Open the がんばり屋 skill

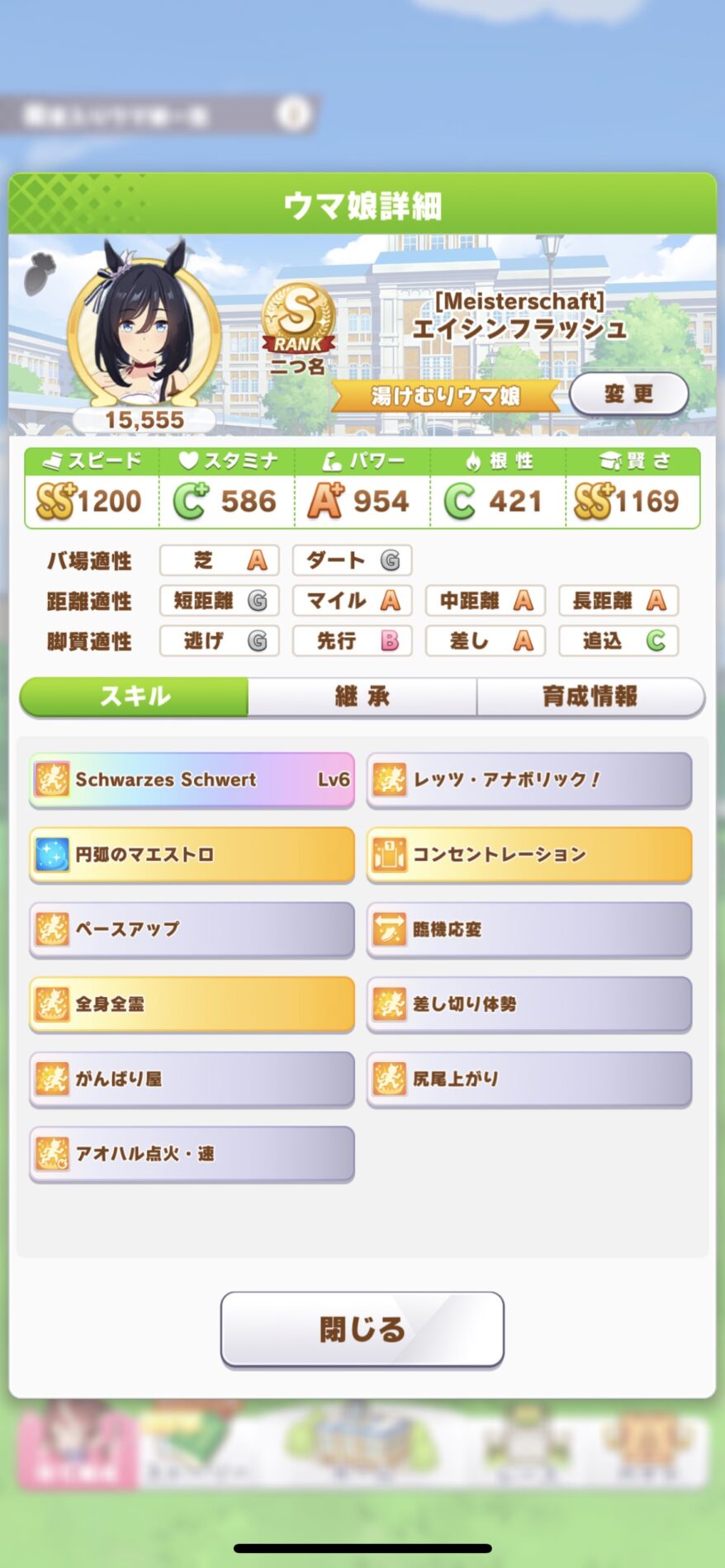coord(192,1079)
